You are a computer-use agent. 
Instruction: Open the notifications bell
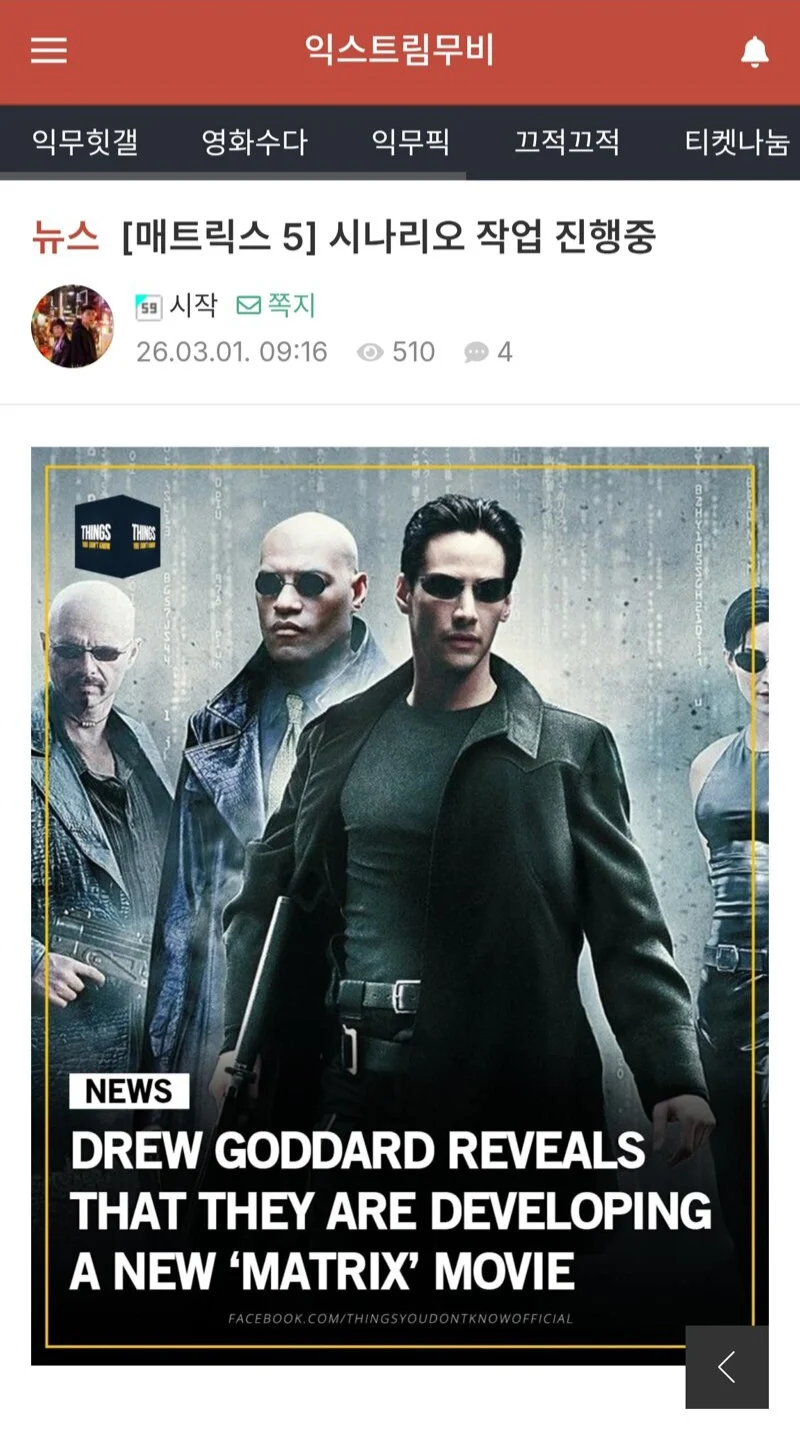coord(754,52)
